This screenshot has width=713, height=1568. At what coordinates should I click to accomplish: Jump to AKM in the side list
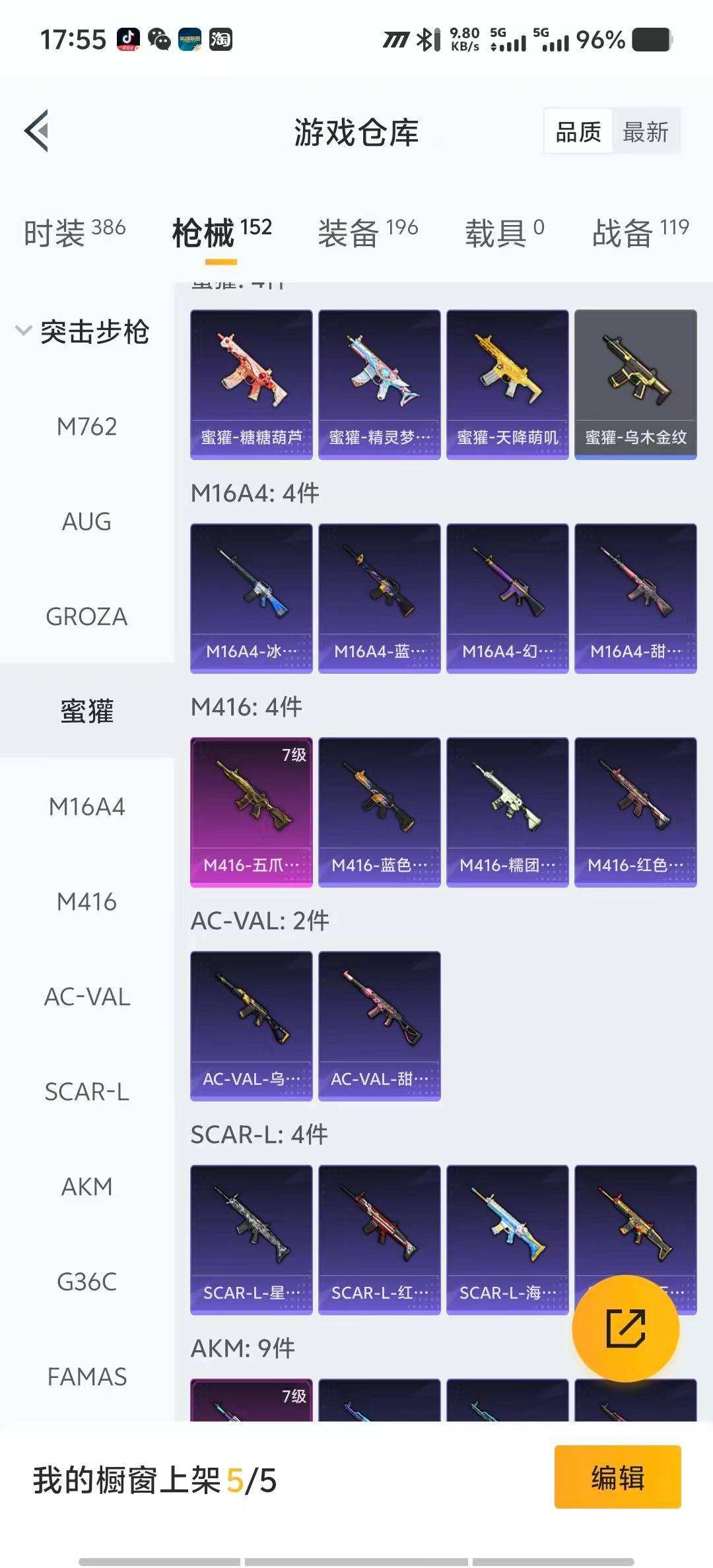point(86,1187)
